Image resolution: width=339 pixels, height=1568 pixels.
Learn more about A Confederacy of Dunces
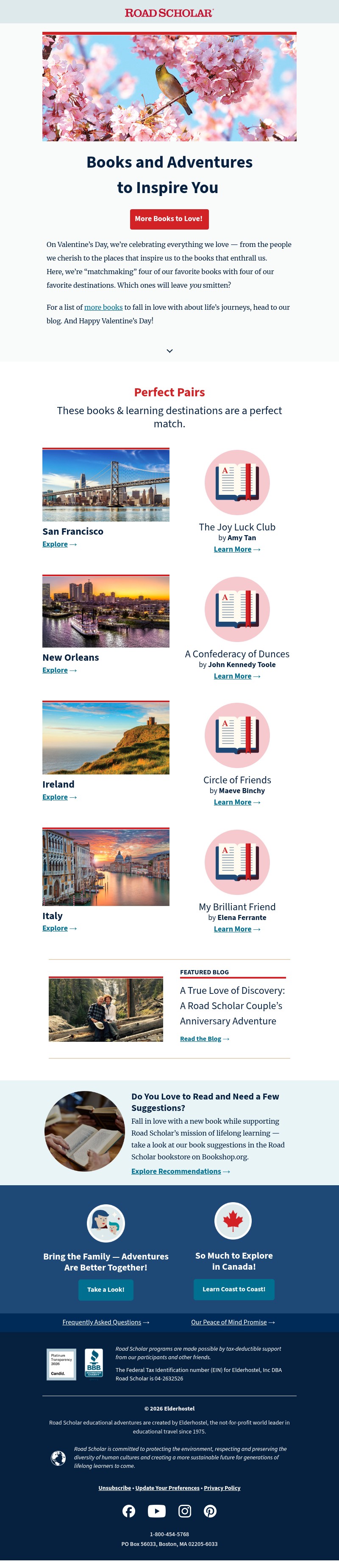click(233, 676)
